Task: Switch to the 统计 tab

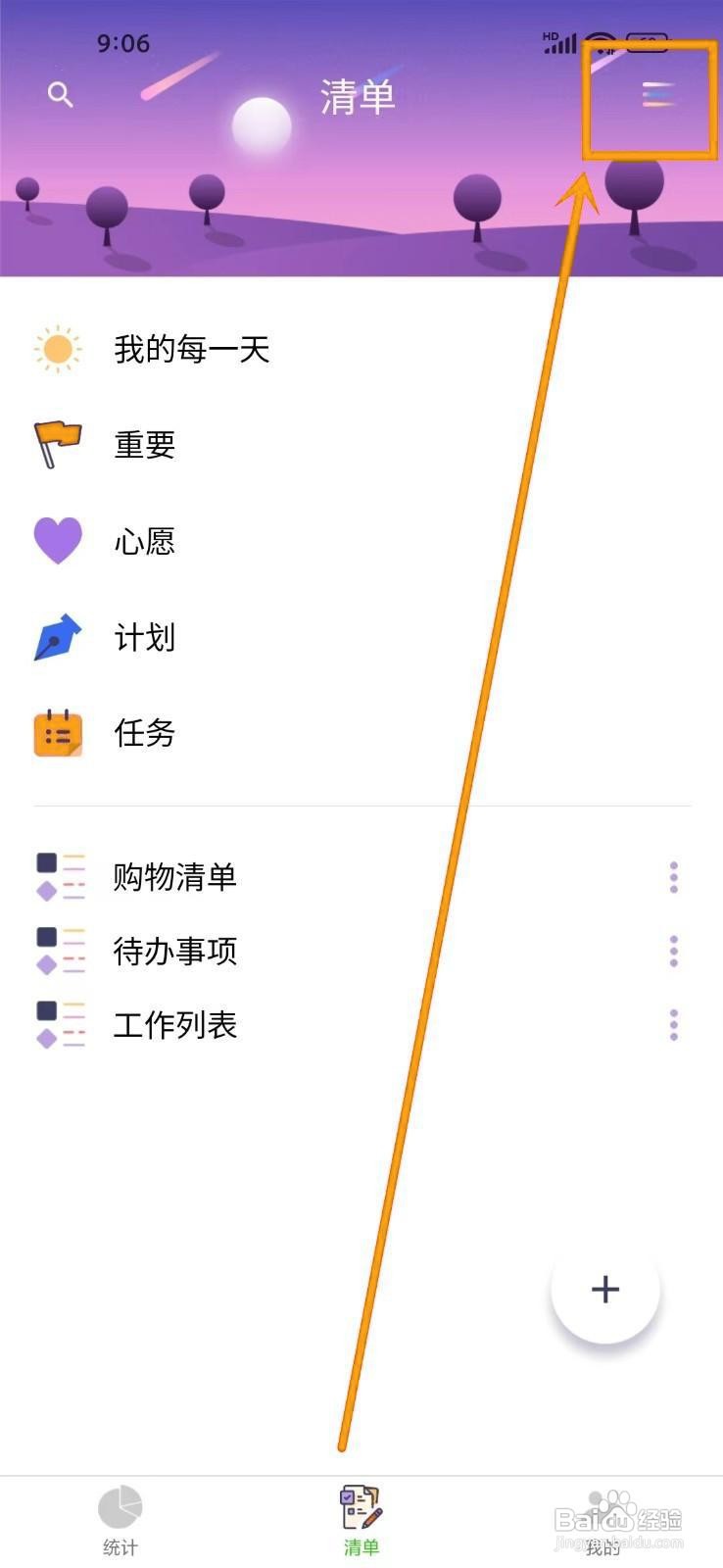Action: click(x=118, y=1514)
